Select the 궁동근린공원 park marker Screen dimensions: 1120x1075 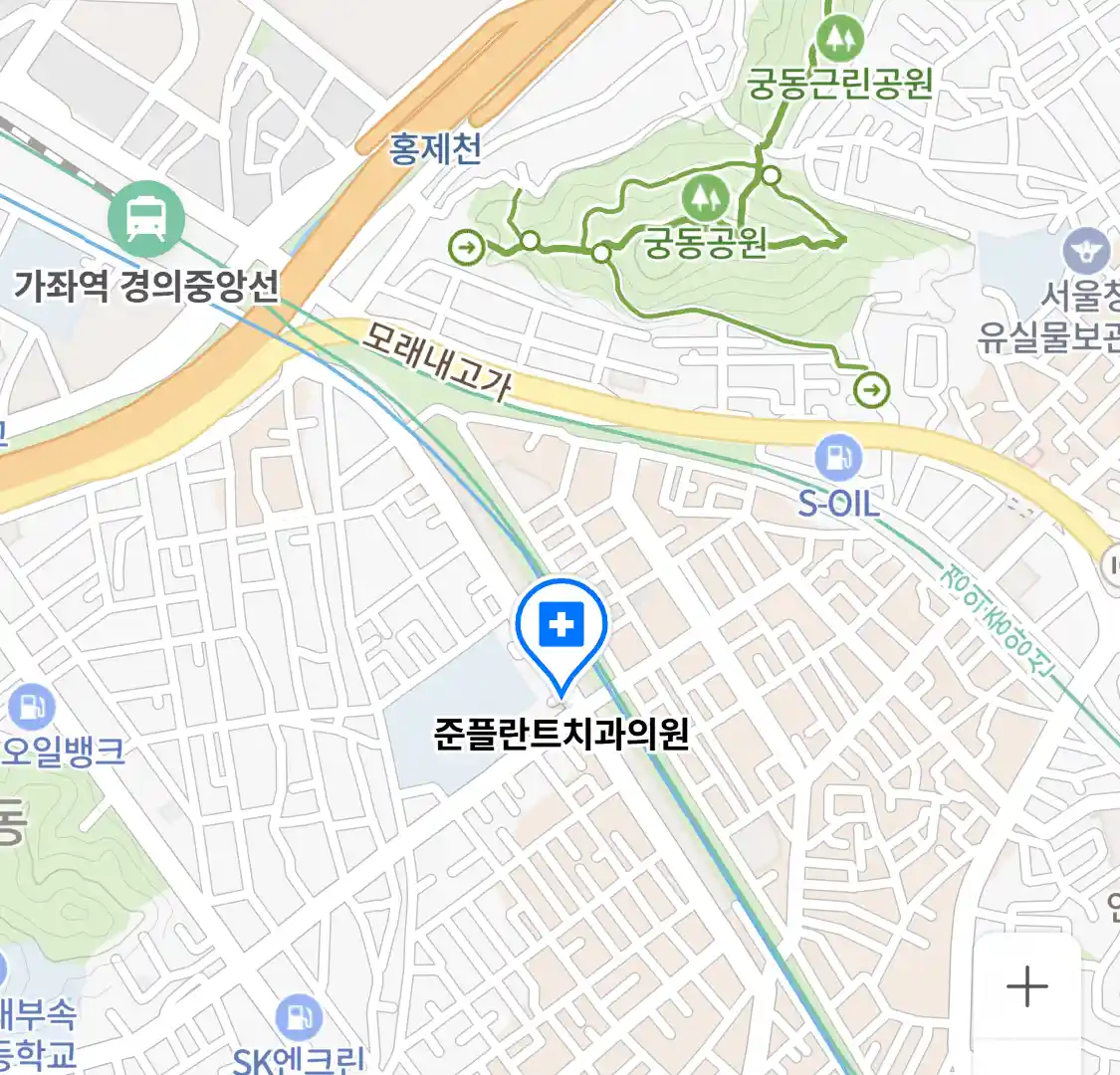[839, 40]
